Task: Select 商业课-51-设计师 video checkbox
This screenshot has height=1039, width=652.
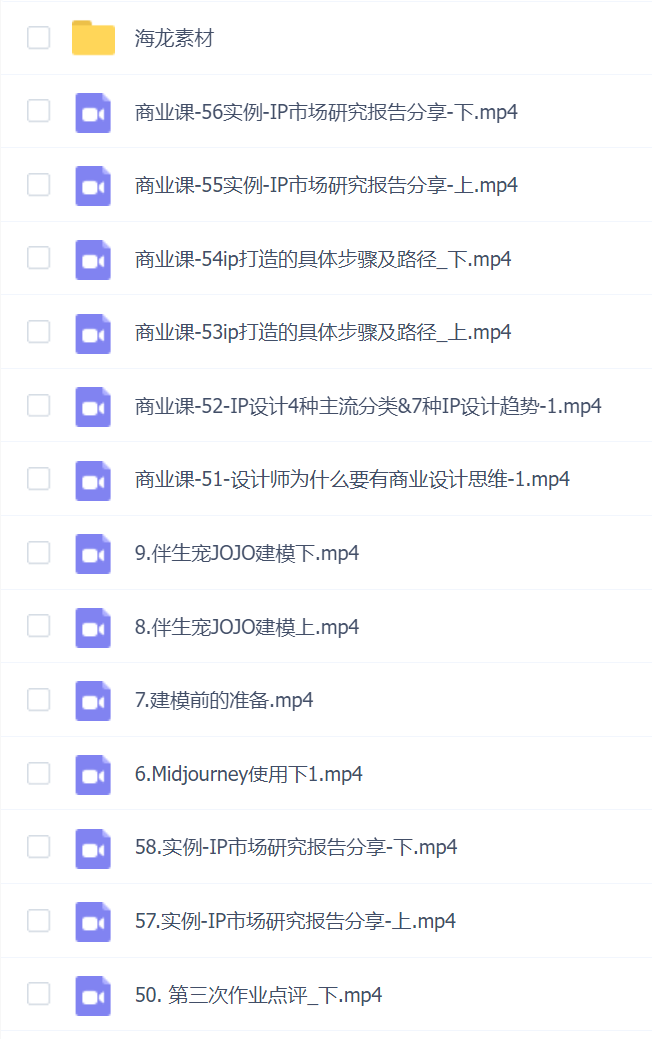Action: point(38,479)
